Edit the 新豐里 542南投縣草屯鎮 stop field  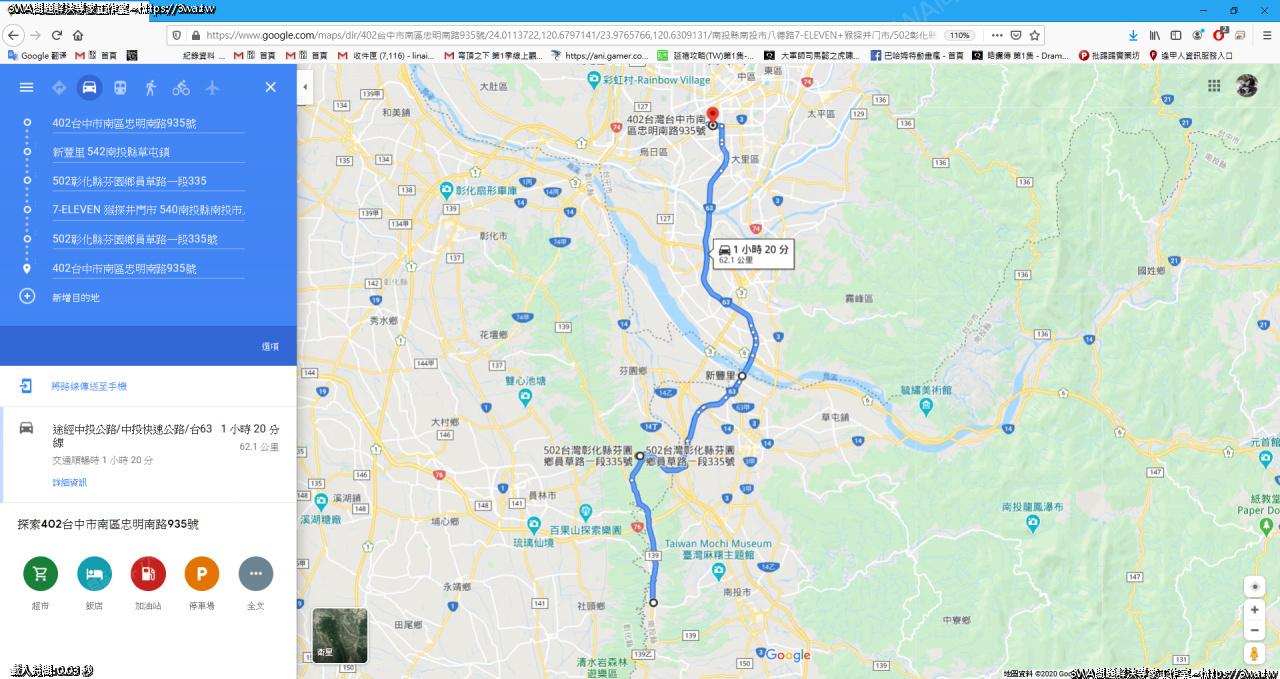tap(147, 152)
